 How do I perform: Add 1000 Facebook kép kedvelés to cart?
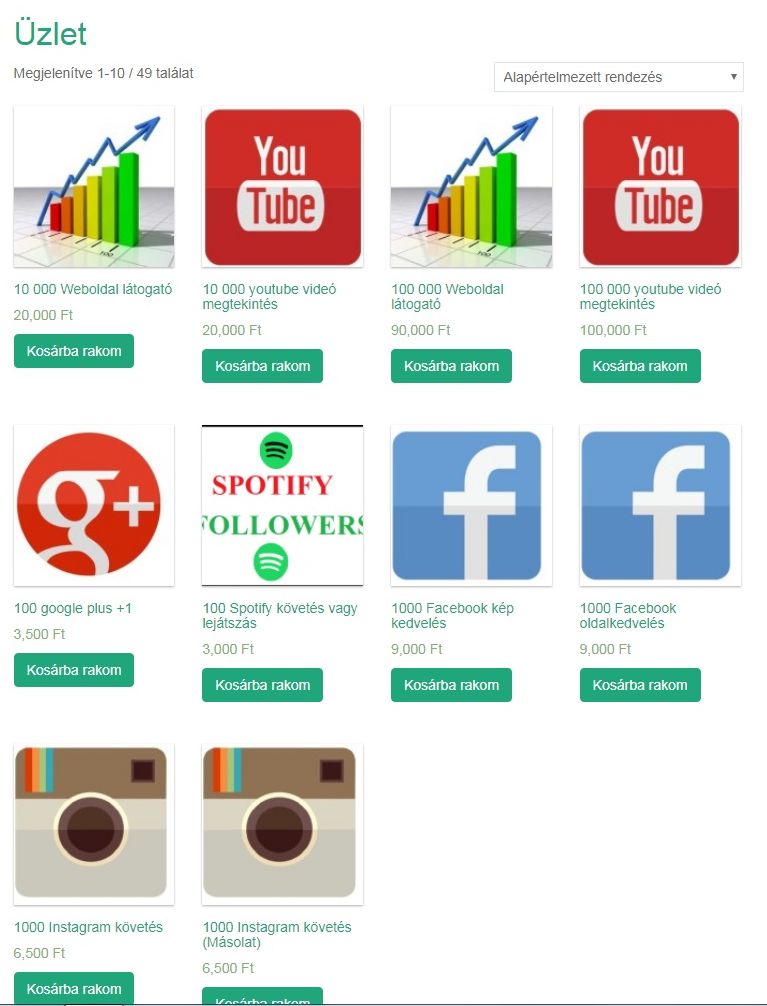coord(451,685)
